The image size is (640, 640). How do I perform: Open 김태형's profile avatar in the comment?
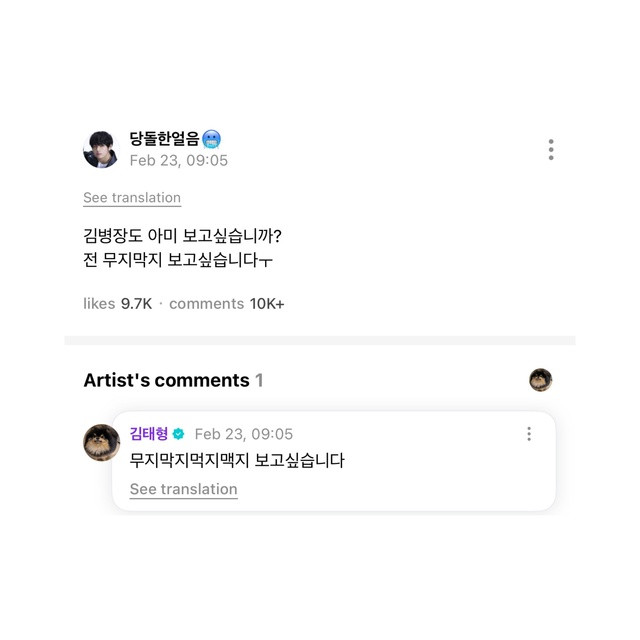[101, 442]
